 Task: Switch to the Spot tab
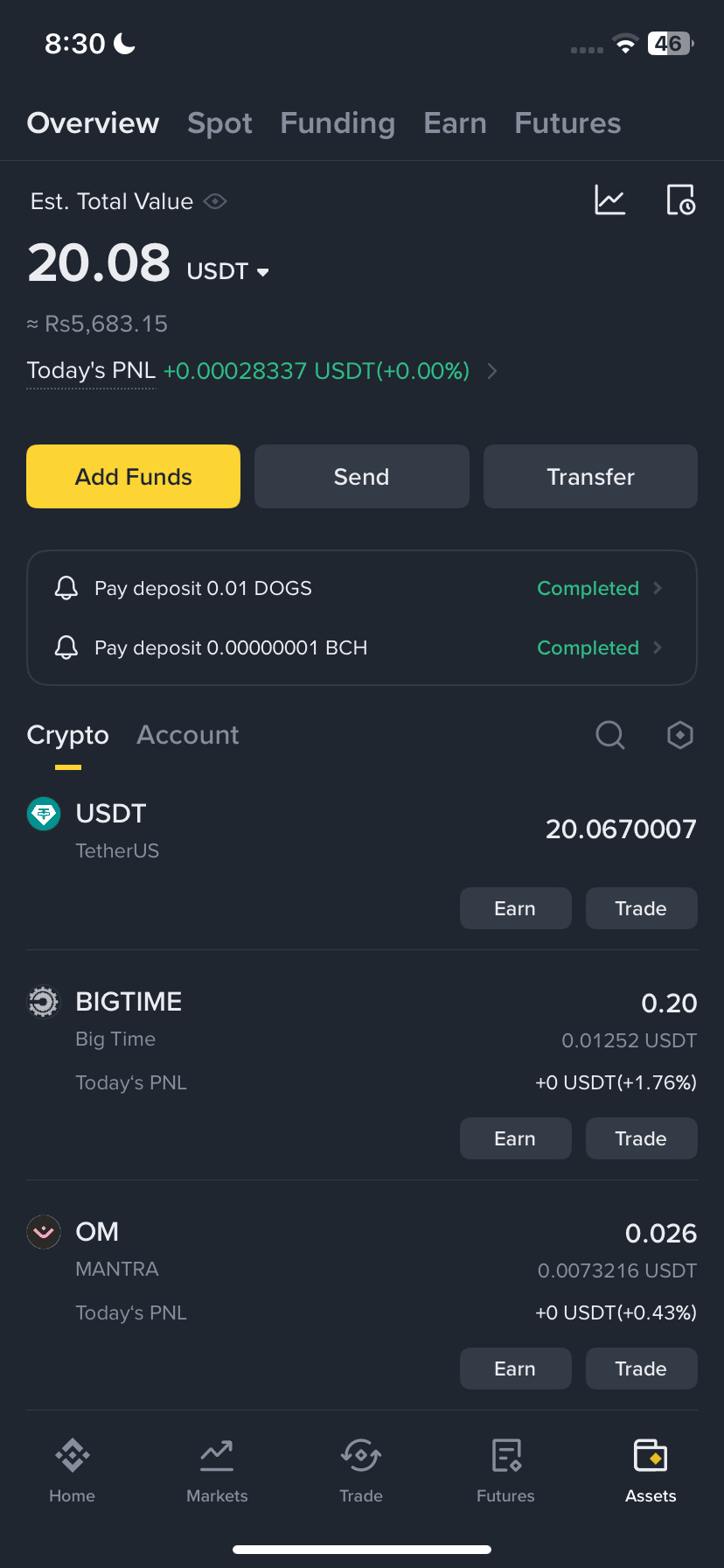pyautogui.click(x=219, y=123)
